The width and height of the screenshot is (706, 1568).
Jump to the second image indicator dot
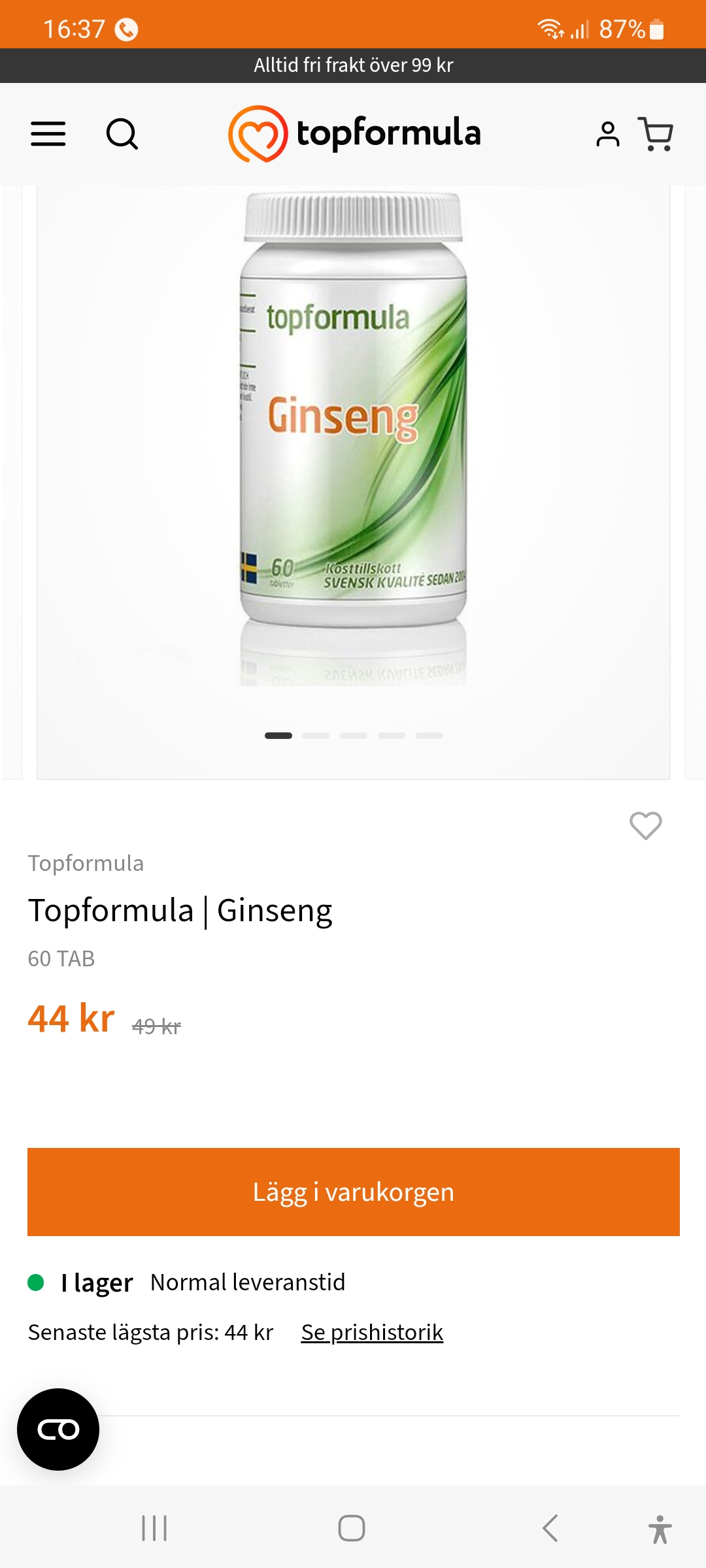point(316,736)
